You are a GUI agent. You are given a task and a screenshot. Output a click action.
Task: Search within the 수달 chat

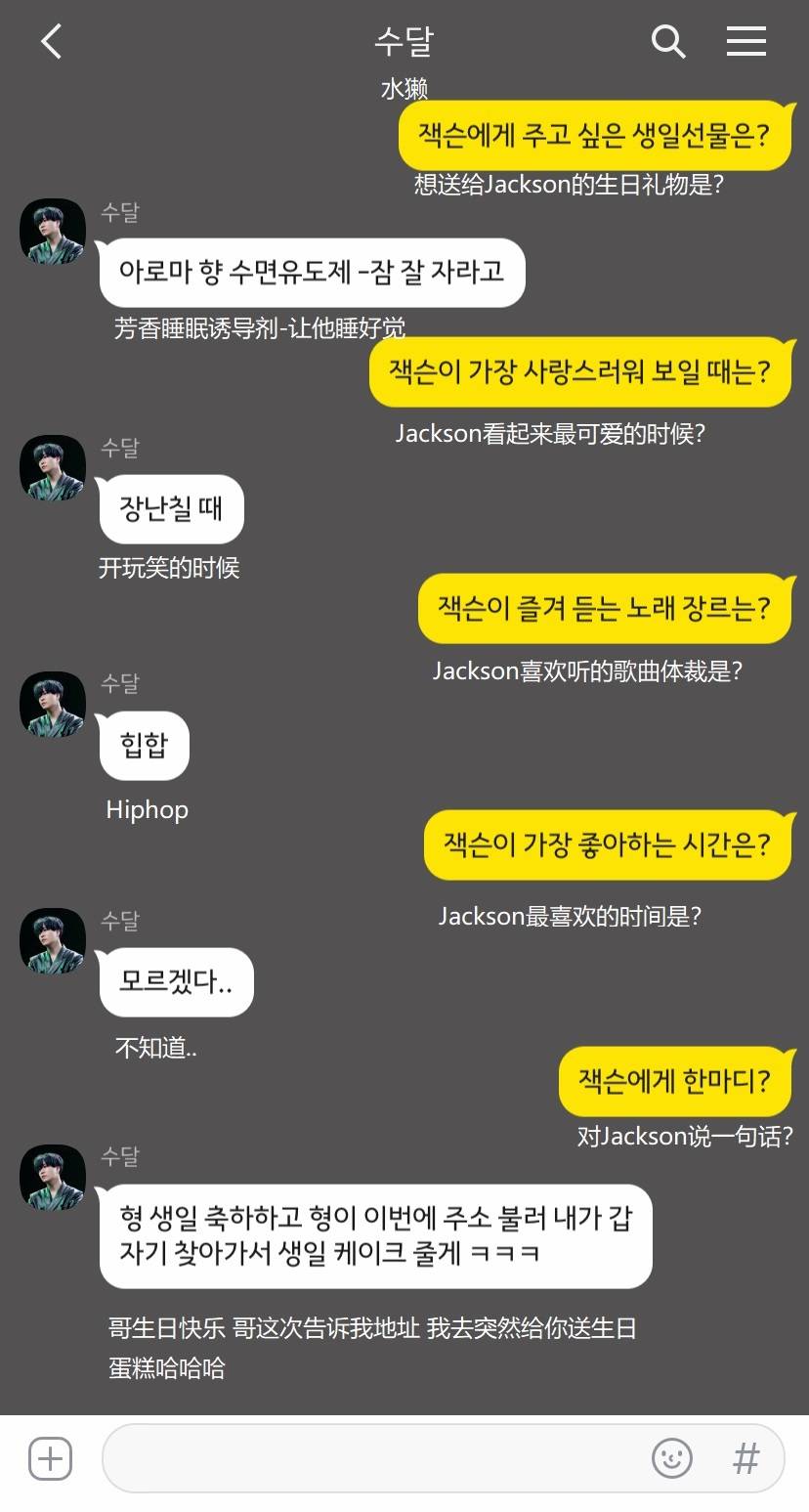(668, 42)
